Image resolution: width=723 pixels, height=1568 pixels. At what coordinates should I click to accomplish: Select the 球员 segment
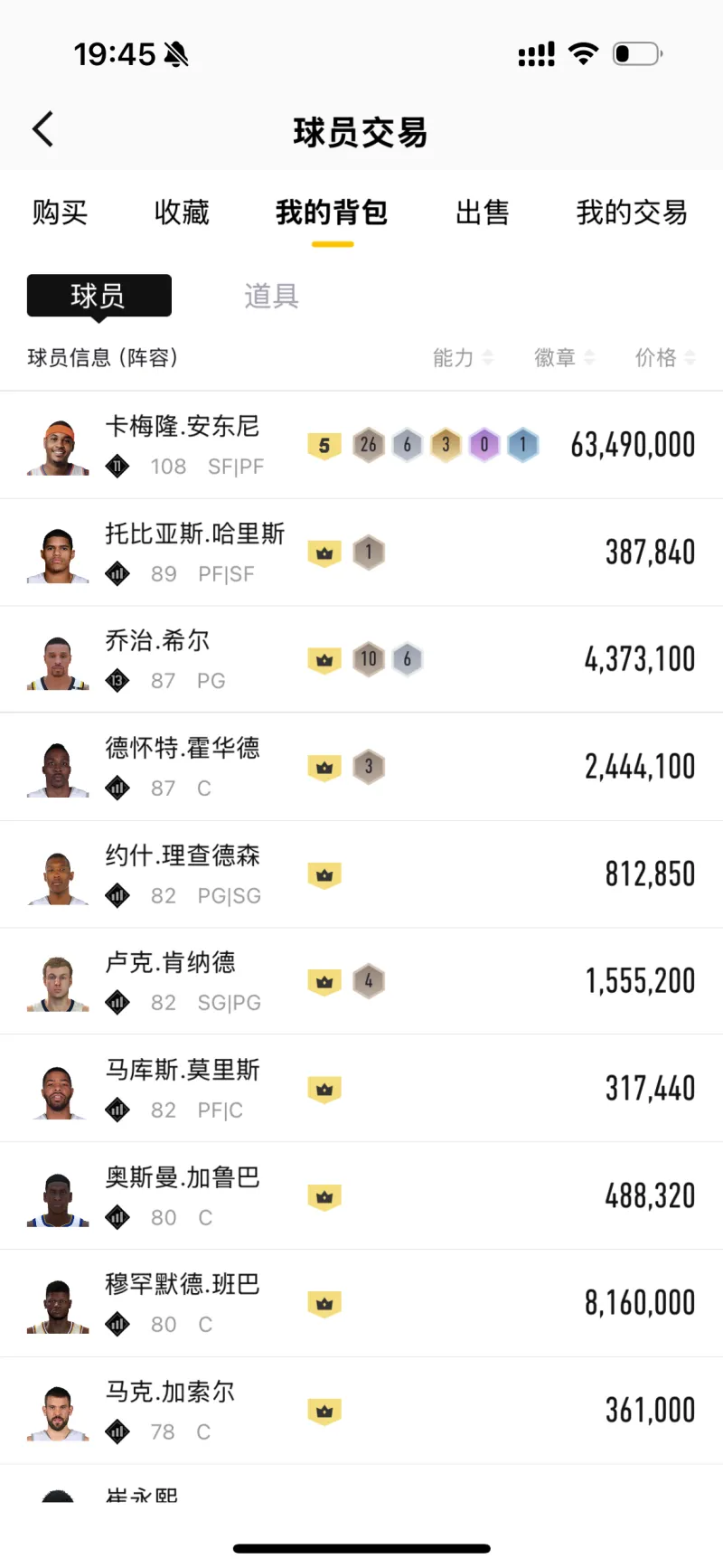tap(99, 296)
